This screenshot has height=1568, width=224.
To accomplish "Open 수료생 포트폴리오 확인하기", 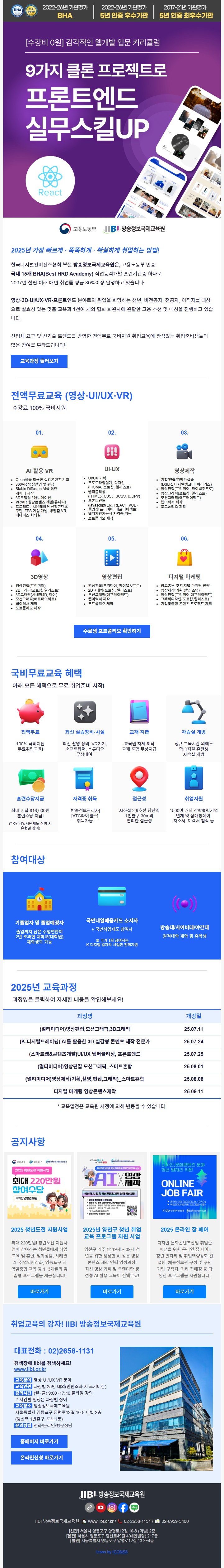I will tap(112, 631).
